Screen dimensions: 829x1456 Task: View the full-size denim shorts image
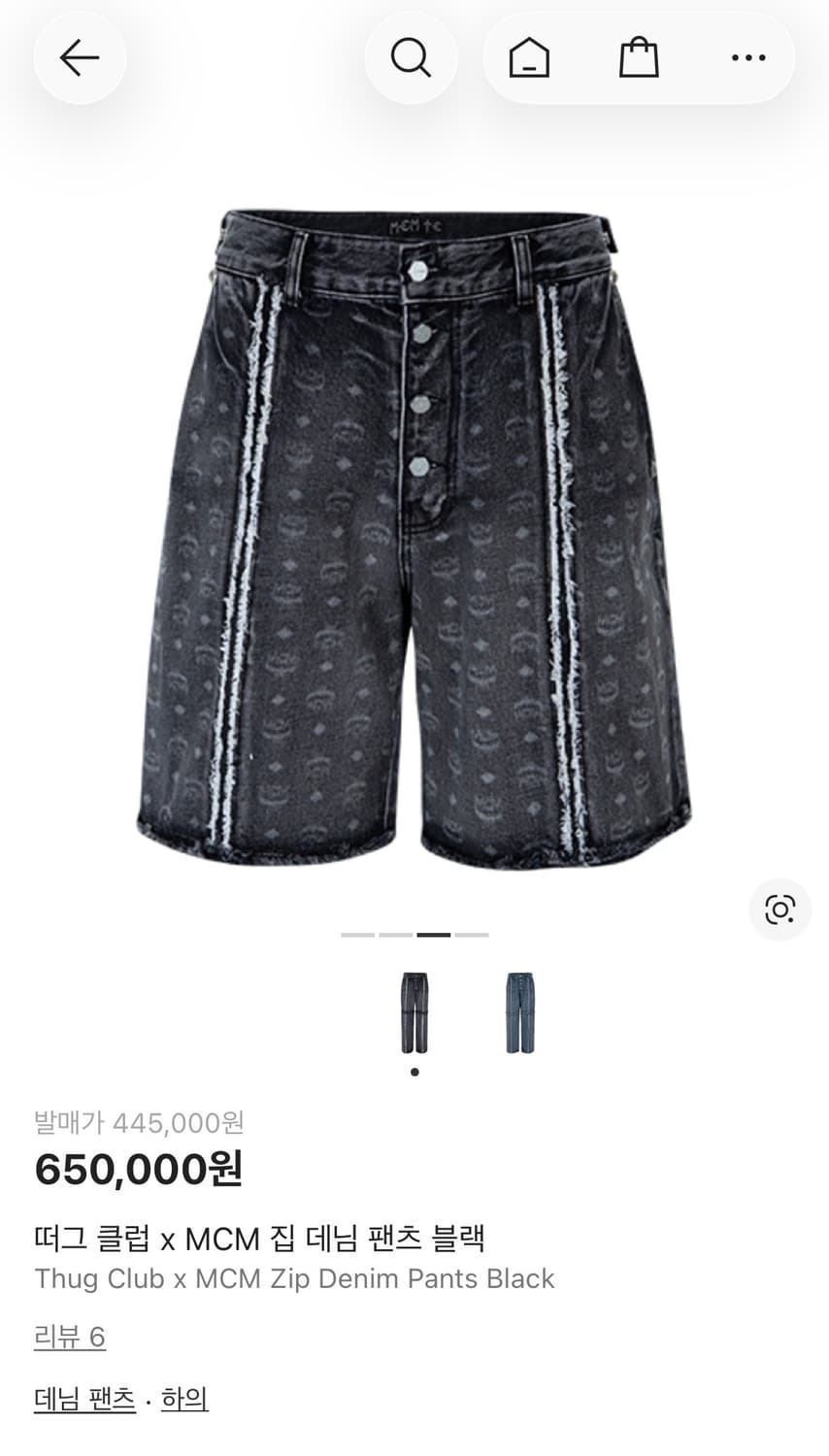point(414,534)
